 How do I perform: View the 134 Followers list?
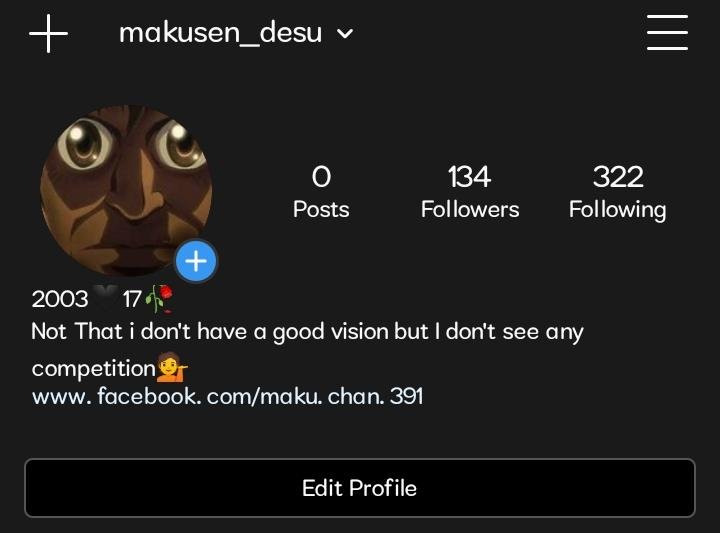point(469,192)
